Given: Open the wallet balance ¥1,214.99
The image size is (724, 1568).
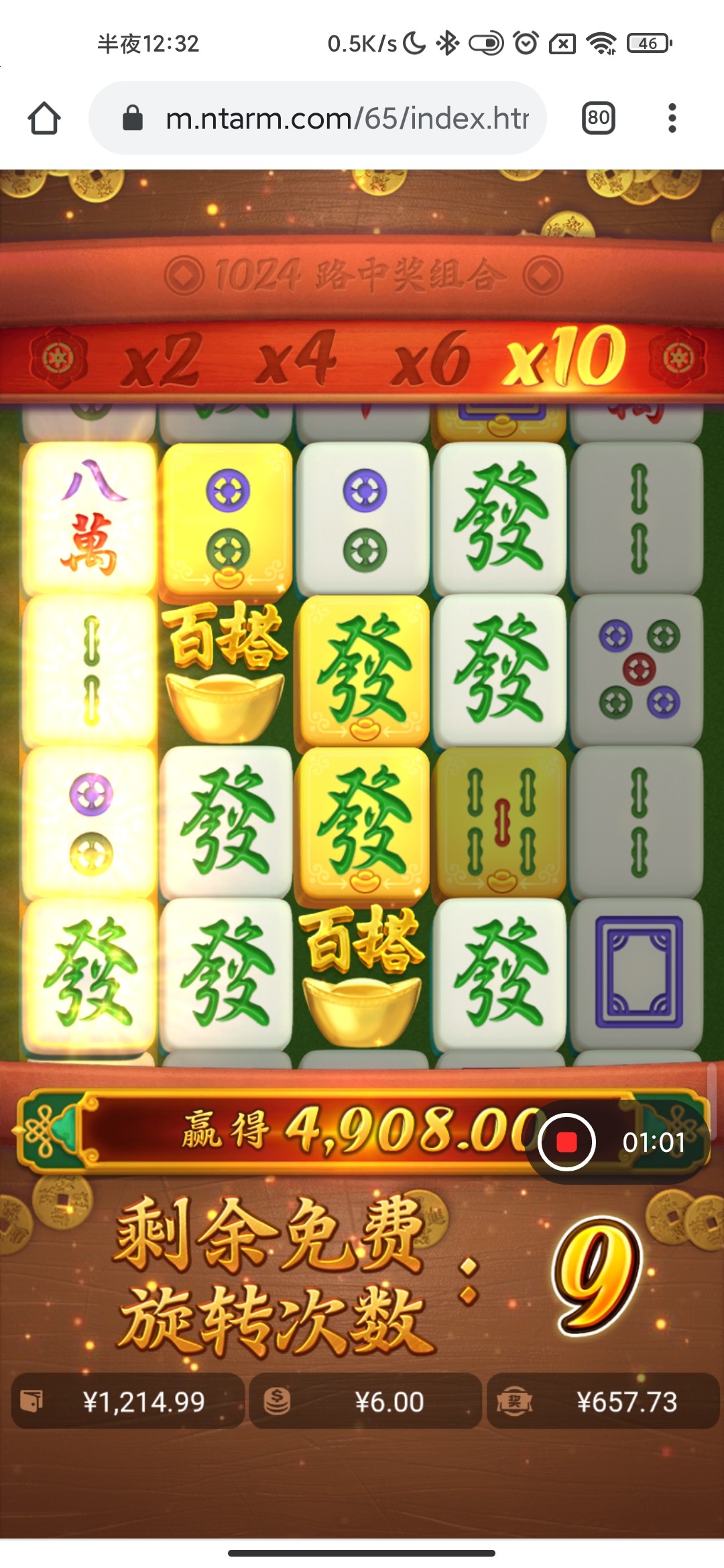Looking at the screenshot, I should (127, 1402).
